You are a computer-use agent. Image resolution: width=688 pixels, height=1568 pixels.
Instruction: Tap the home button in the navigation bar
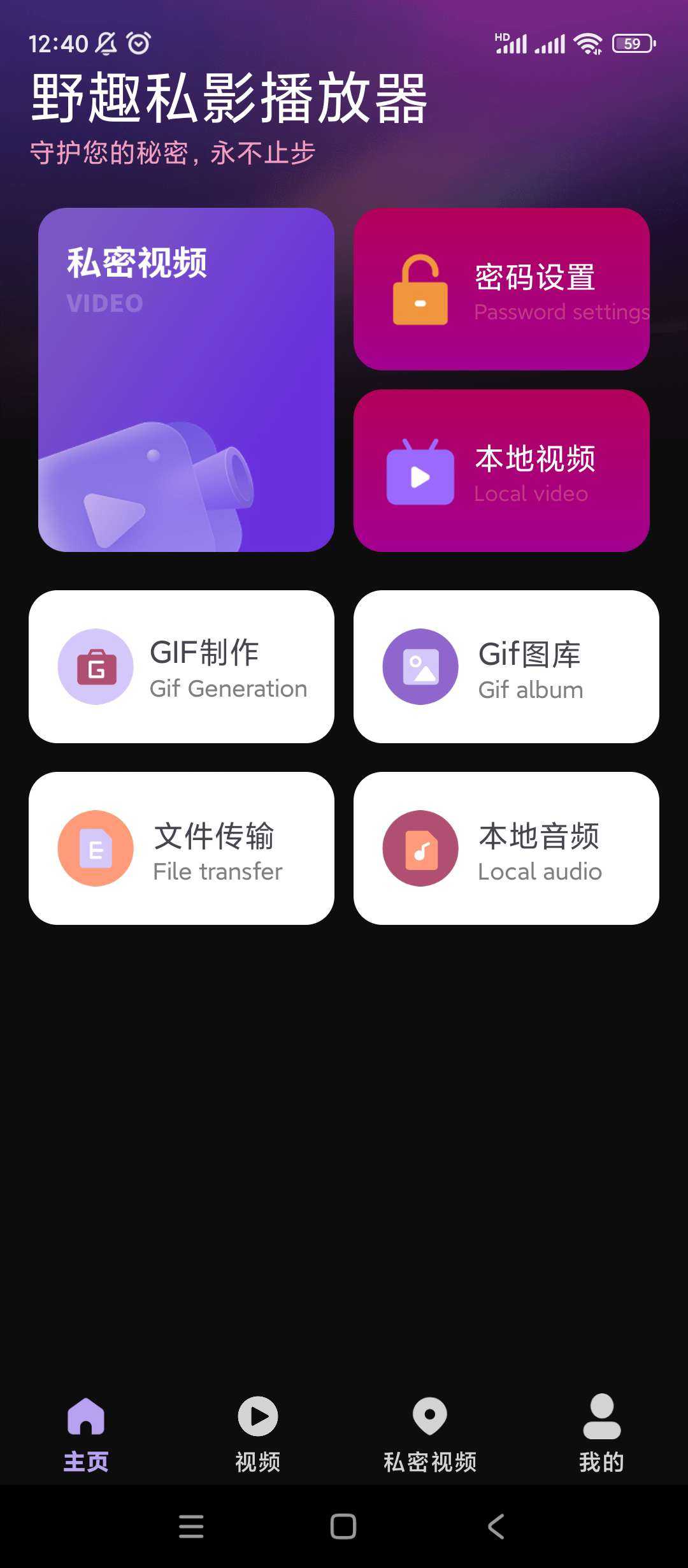point(343,1525)
